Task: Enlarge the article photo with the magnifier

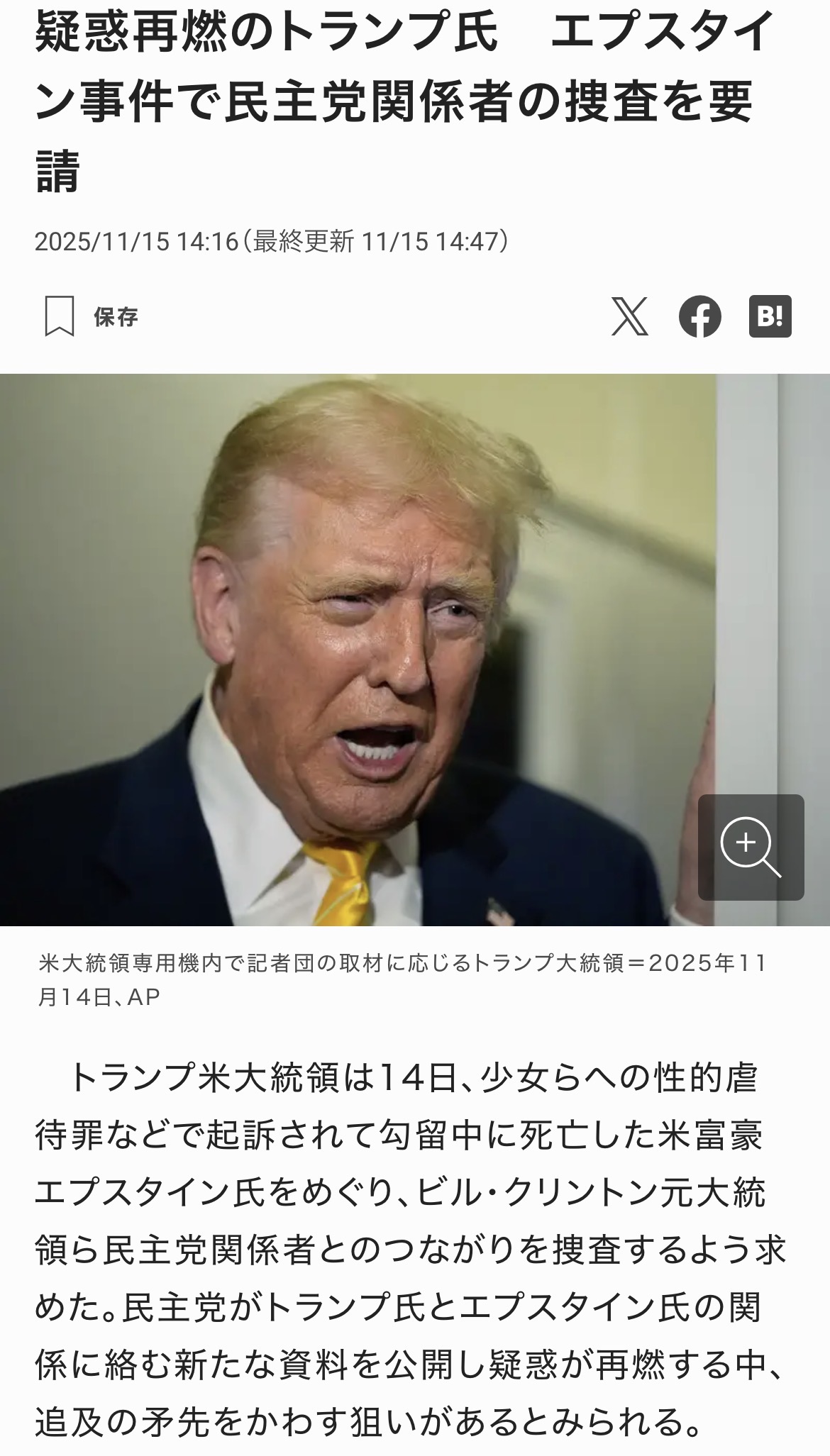Action: pos(751,847)
